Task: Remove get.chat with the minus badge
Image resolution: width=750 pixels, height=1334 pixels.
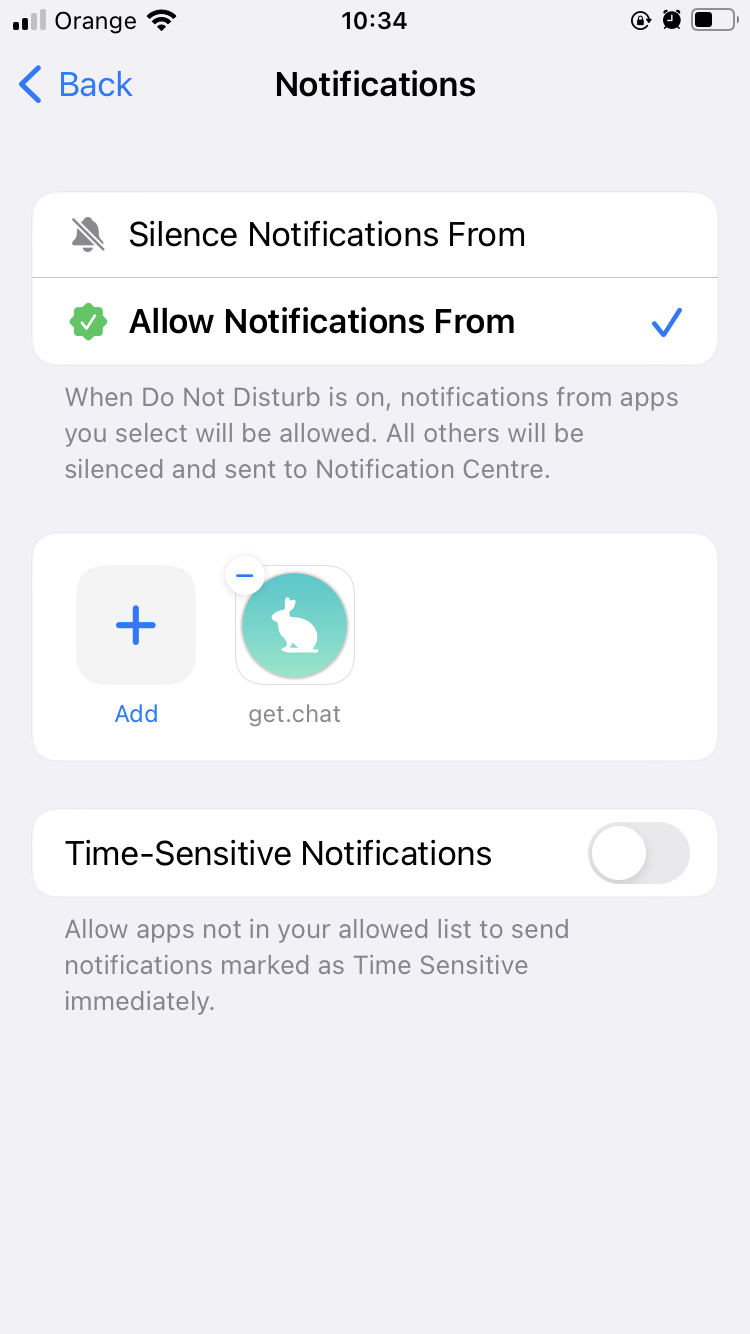Action: click(245, 576)
